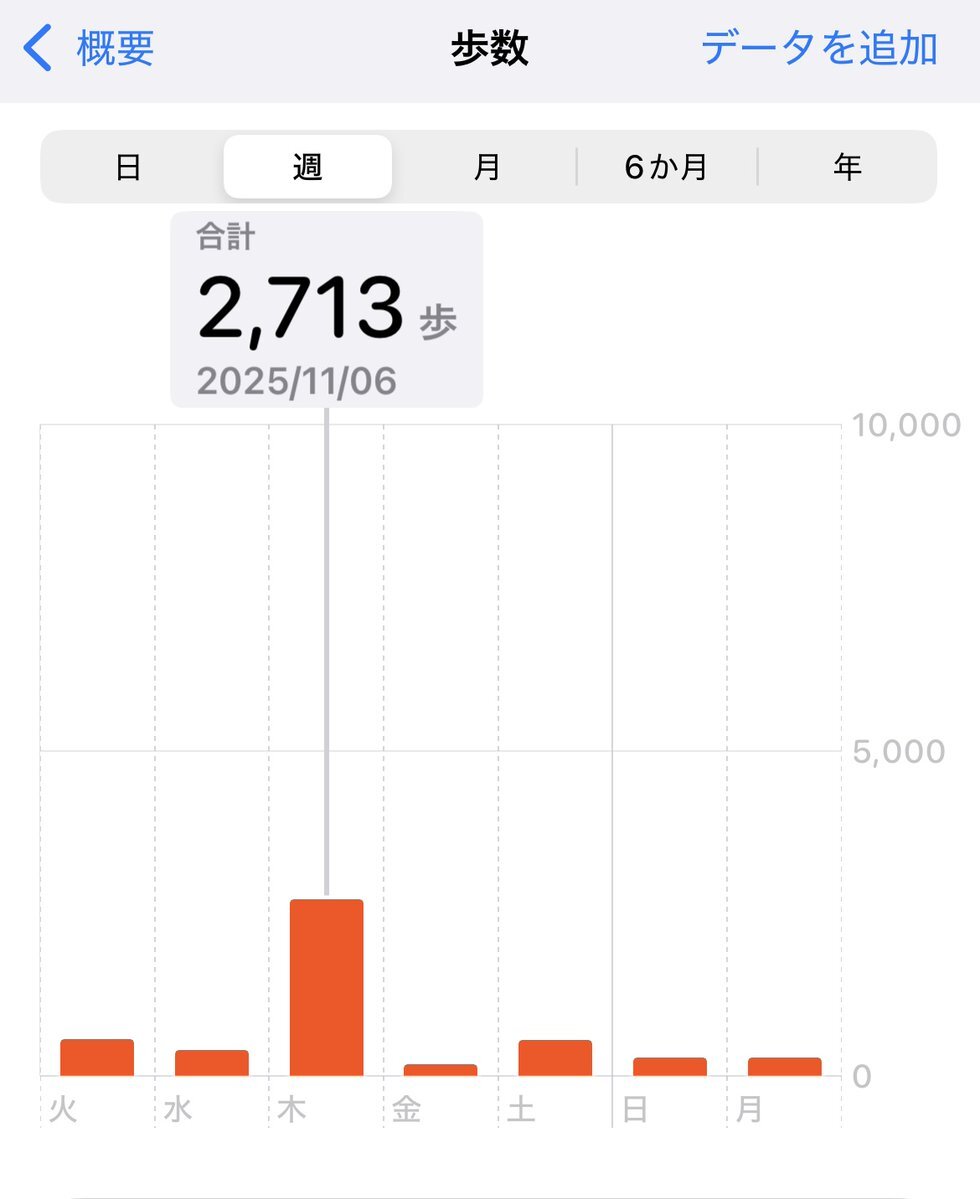Select the 月 Monday step bar
Screen dimensions: 980x1199
[x=784, y=1067]
